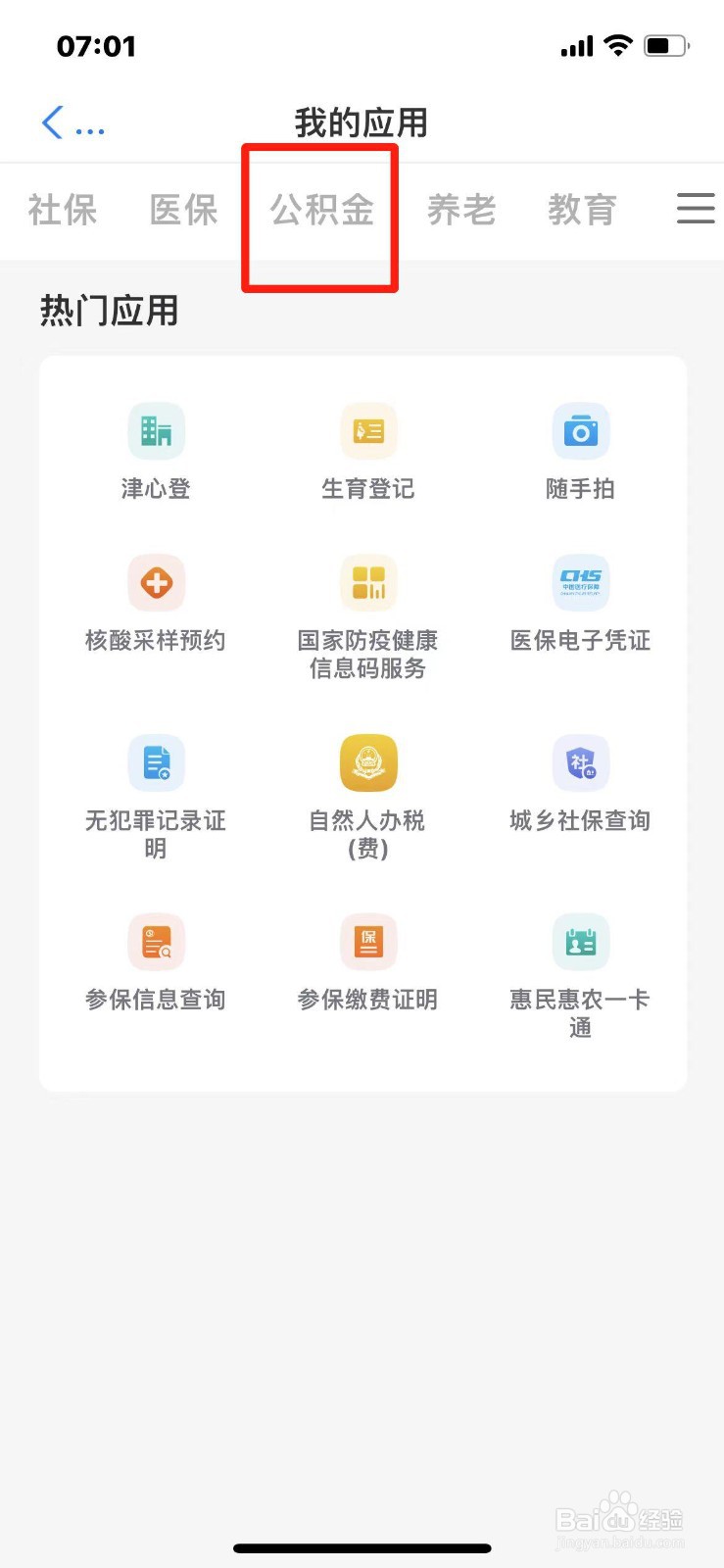
Task: Go back using the top-left arrow
Action: [x=53, y=122]
